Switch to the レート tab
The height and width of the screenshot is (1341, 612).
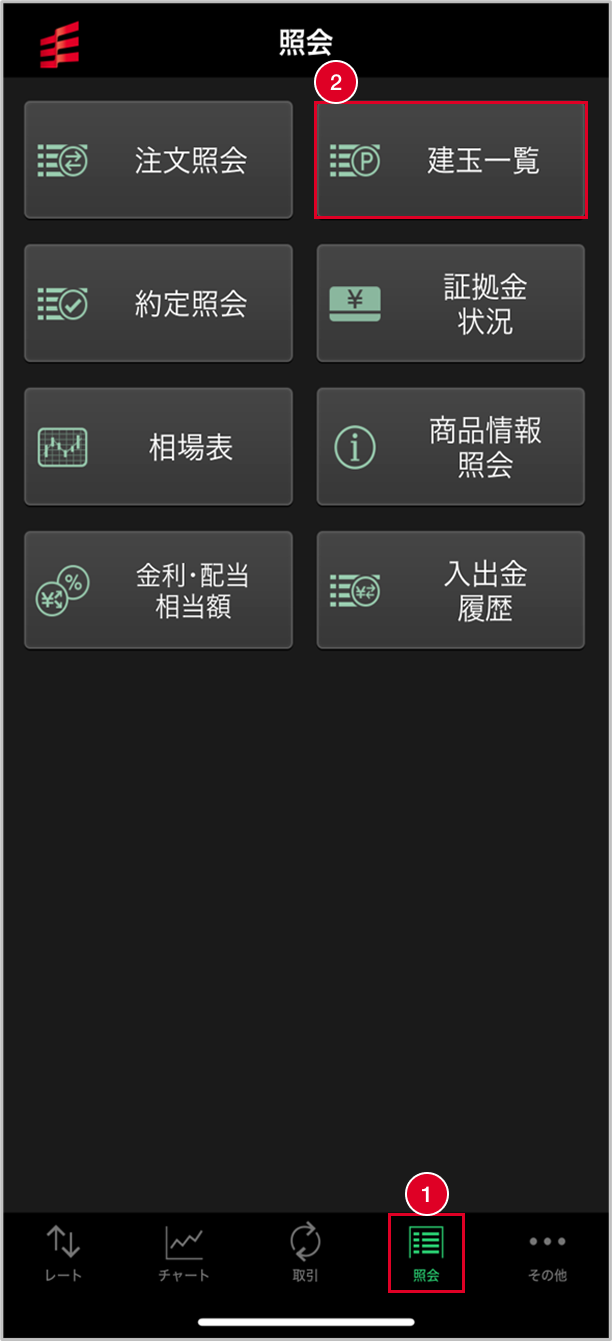pos(63,1253)
